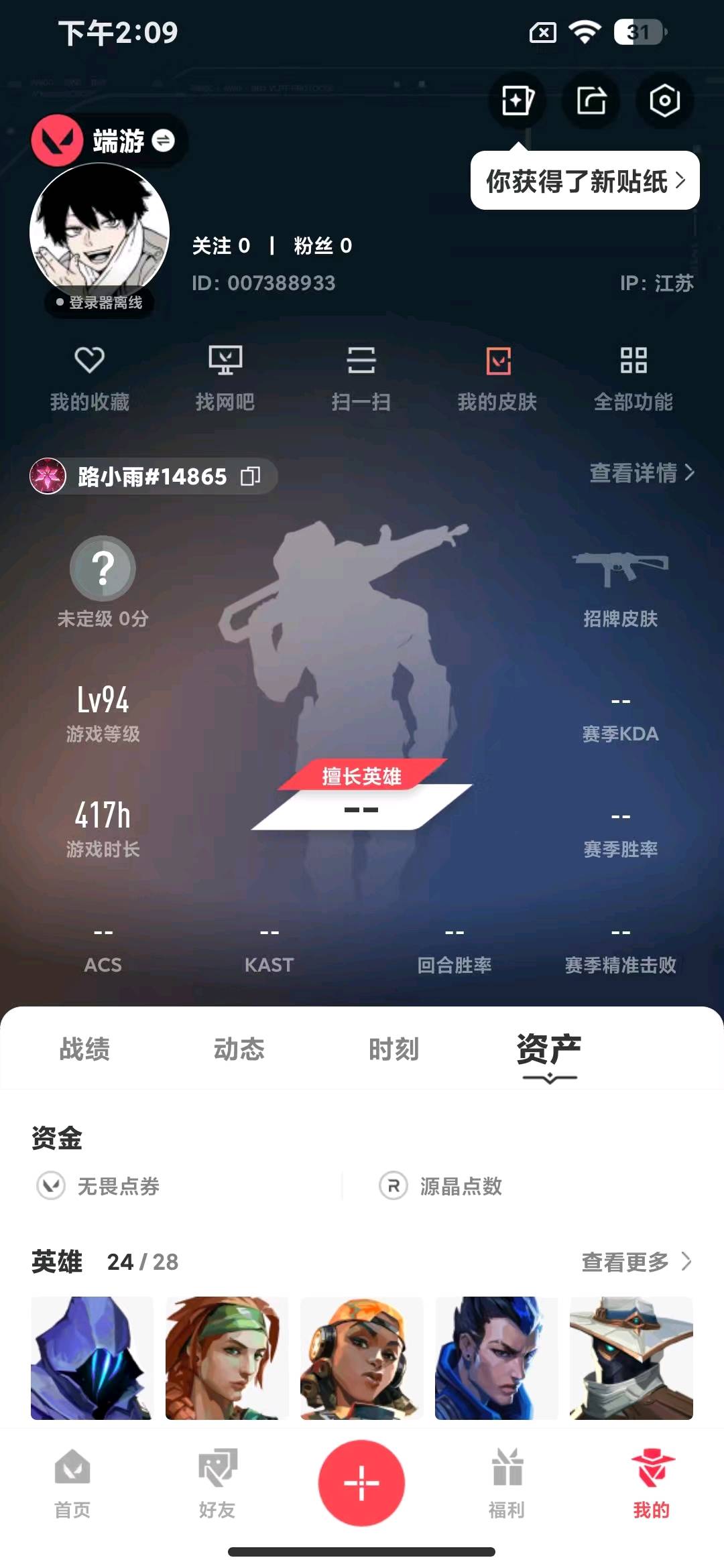Open 我的皮肤 skins

[x=497, y=377]
